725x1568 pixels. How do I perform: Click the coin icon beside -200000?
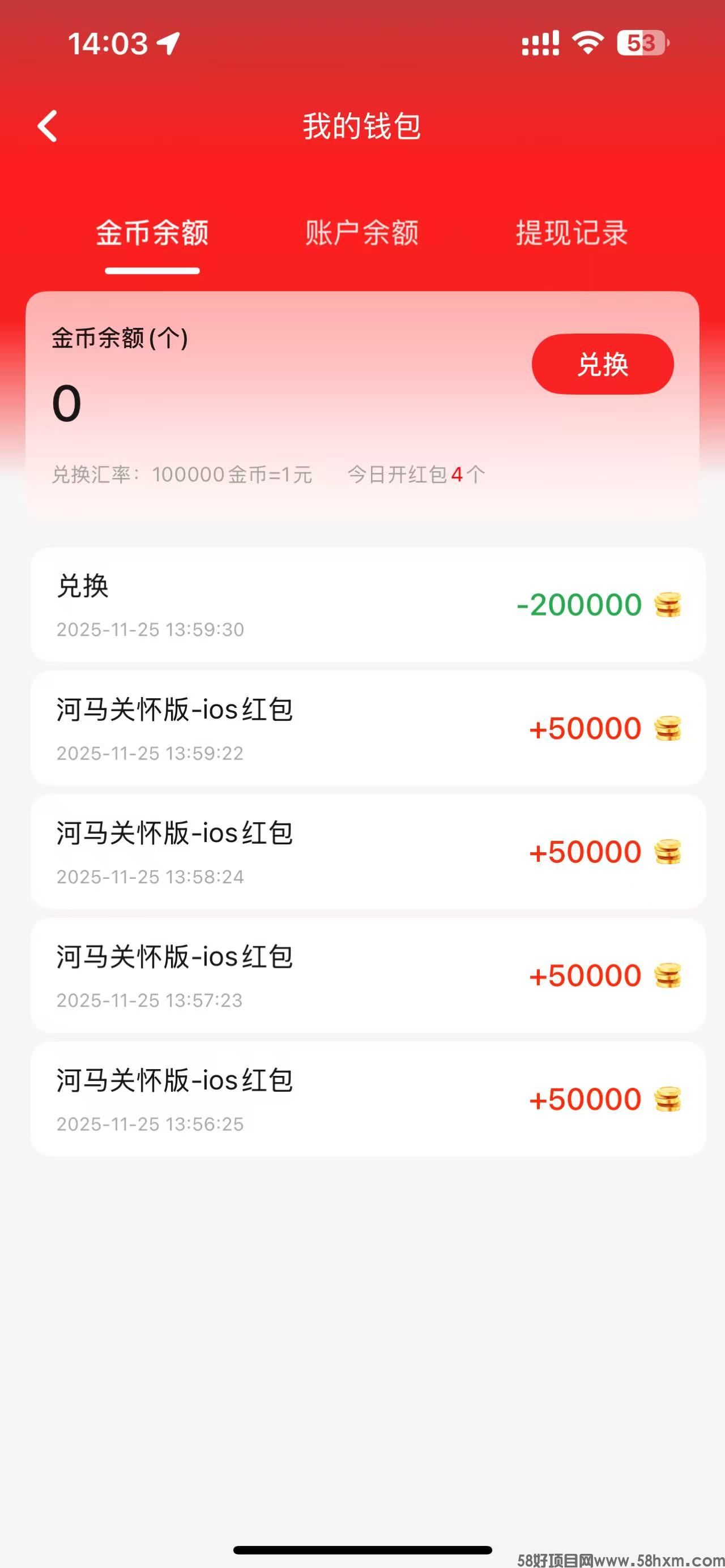tap(668, 604)
